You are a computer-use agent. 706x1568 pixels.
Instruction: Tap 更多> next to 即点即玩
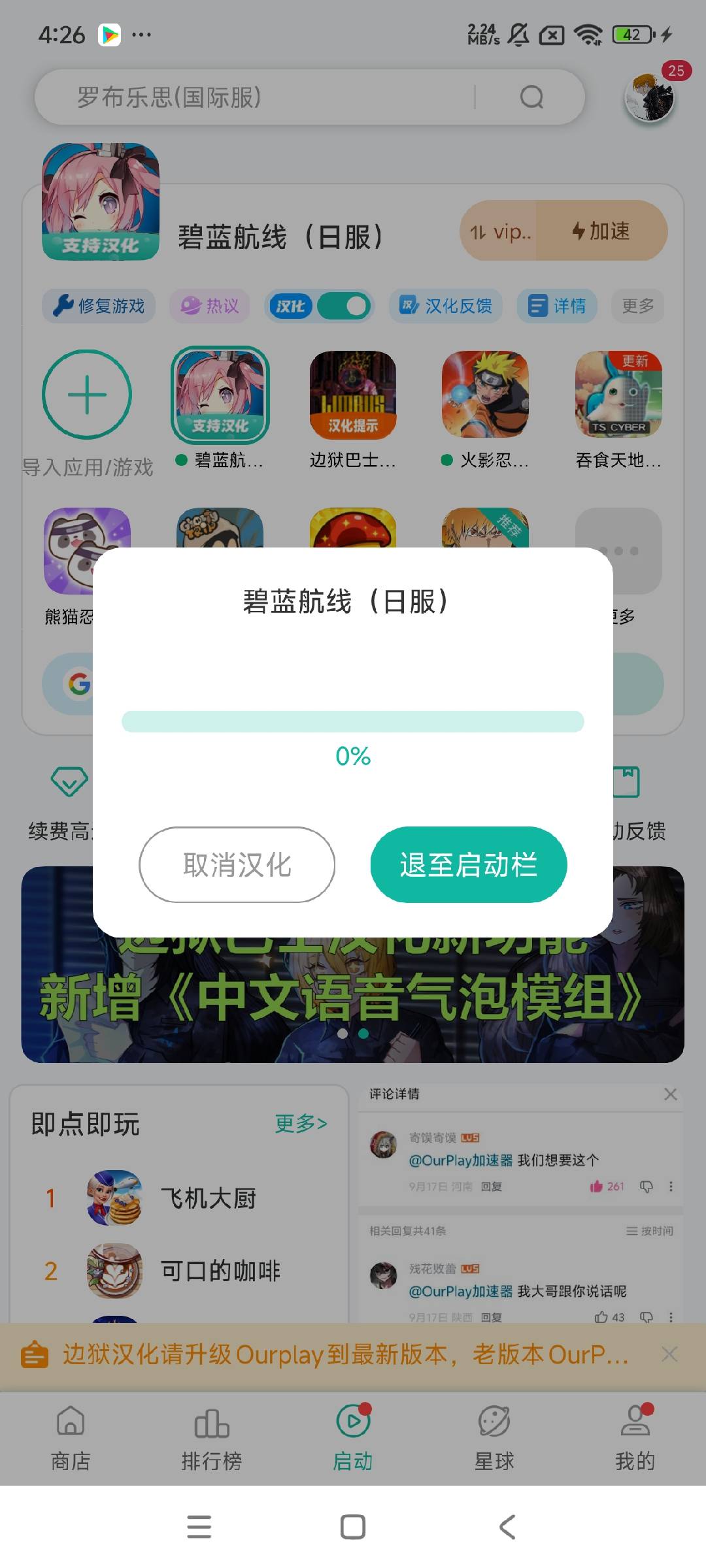click(x=301, y=1124)
